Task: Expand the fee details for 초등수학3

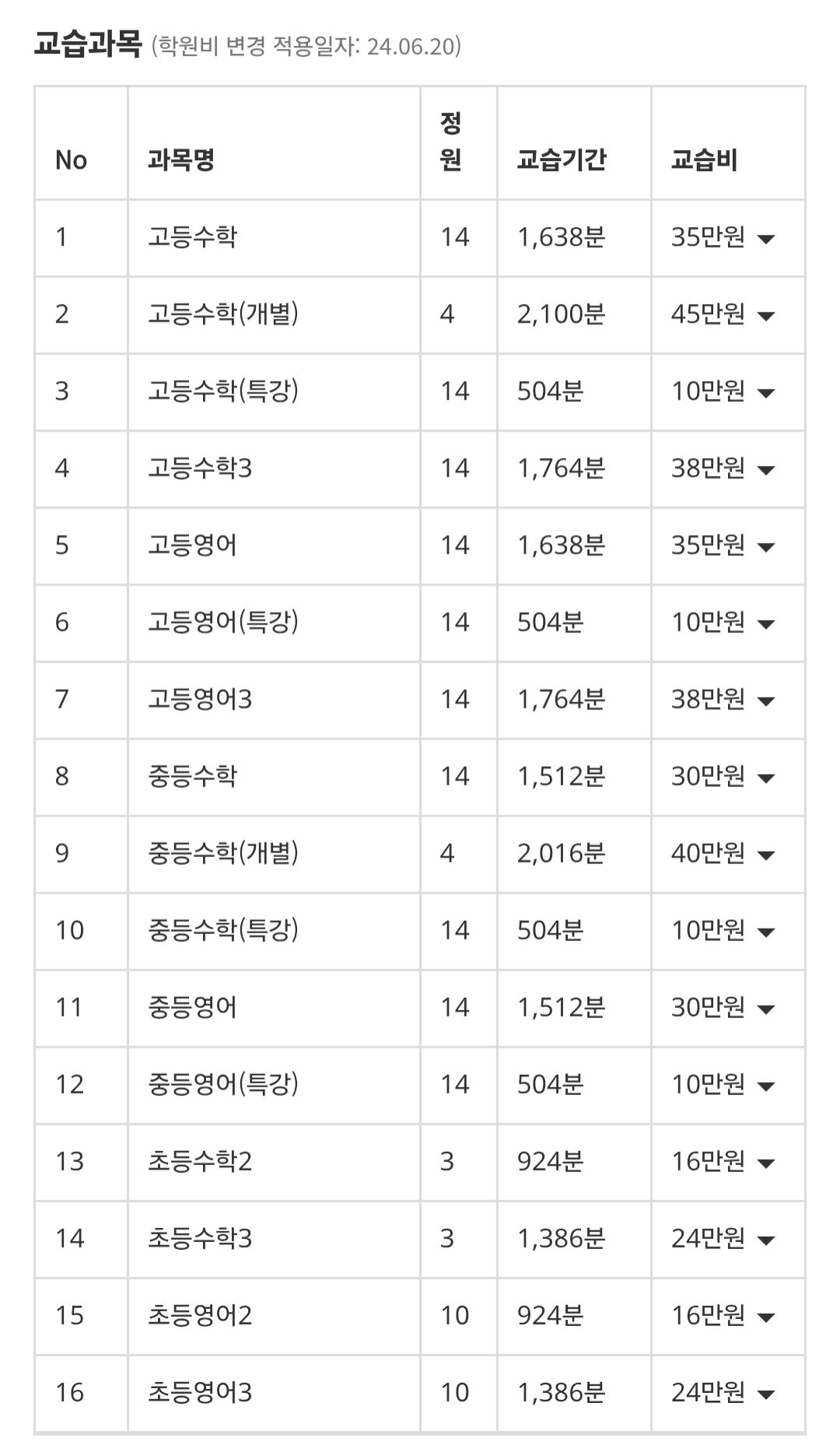Action: point(765,1240)
